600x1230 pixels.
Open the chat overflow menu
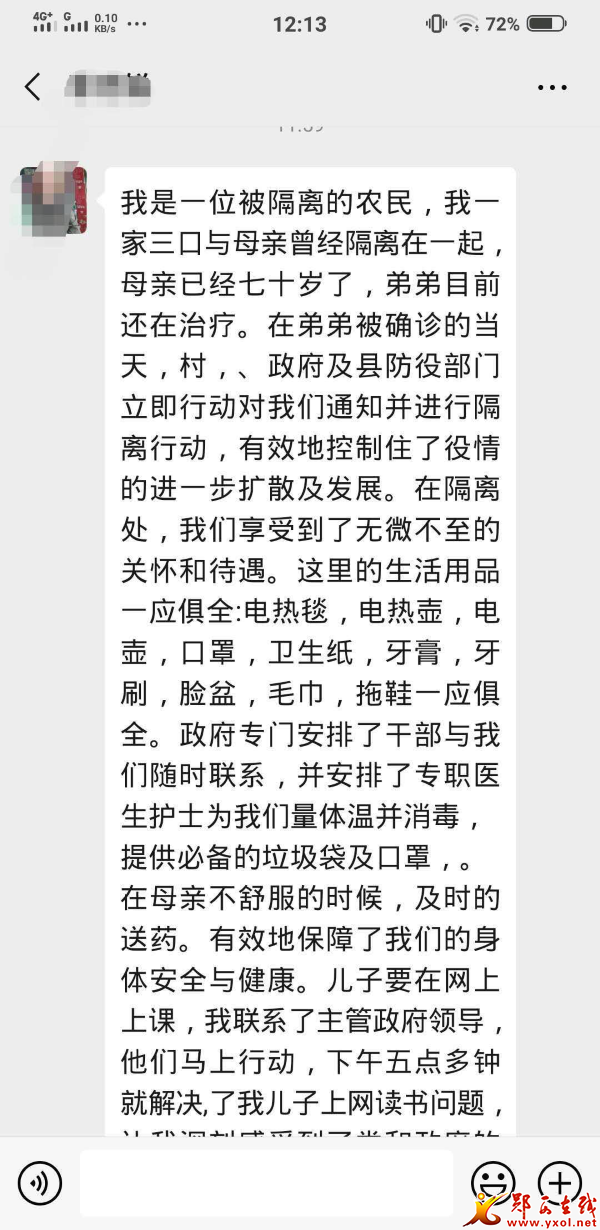point(552,88)
